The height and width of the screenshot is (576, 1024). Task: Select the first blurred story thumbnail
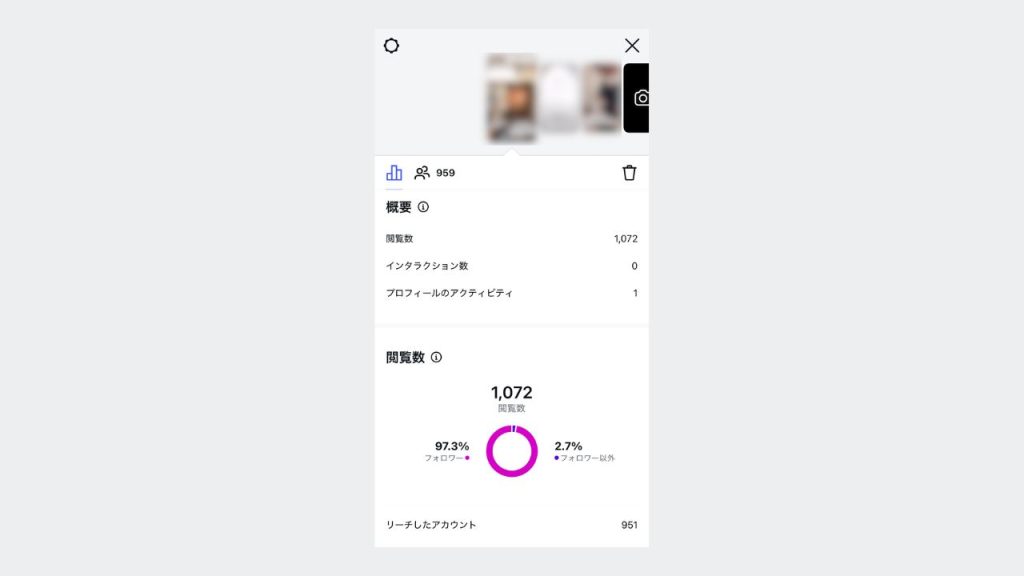click(511, 98)
